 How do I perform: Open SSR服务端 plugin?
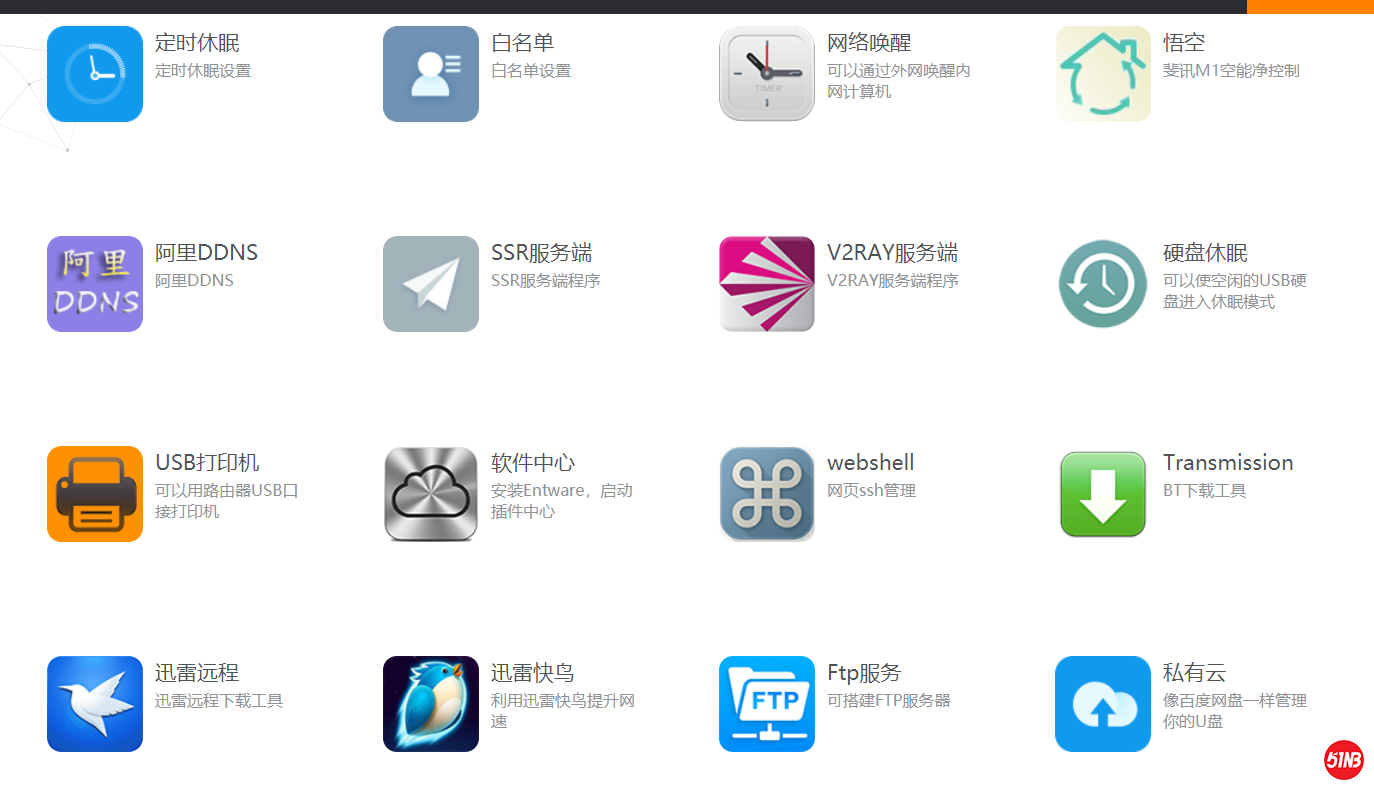click(431, 284)
